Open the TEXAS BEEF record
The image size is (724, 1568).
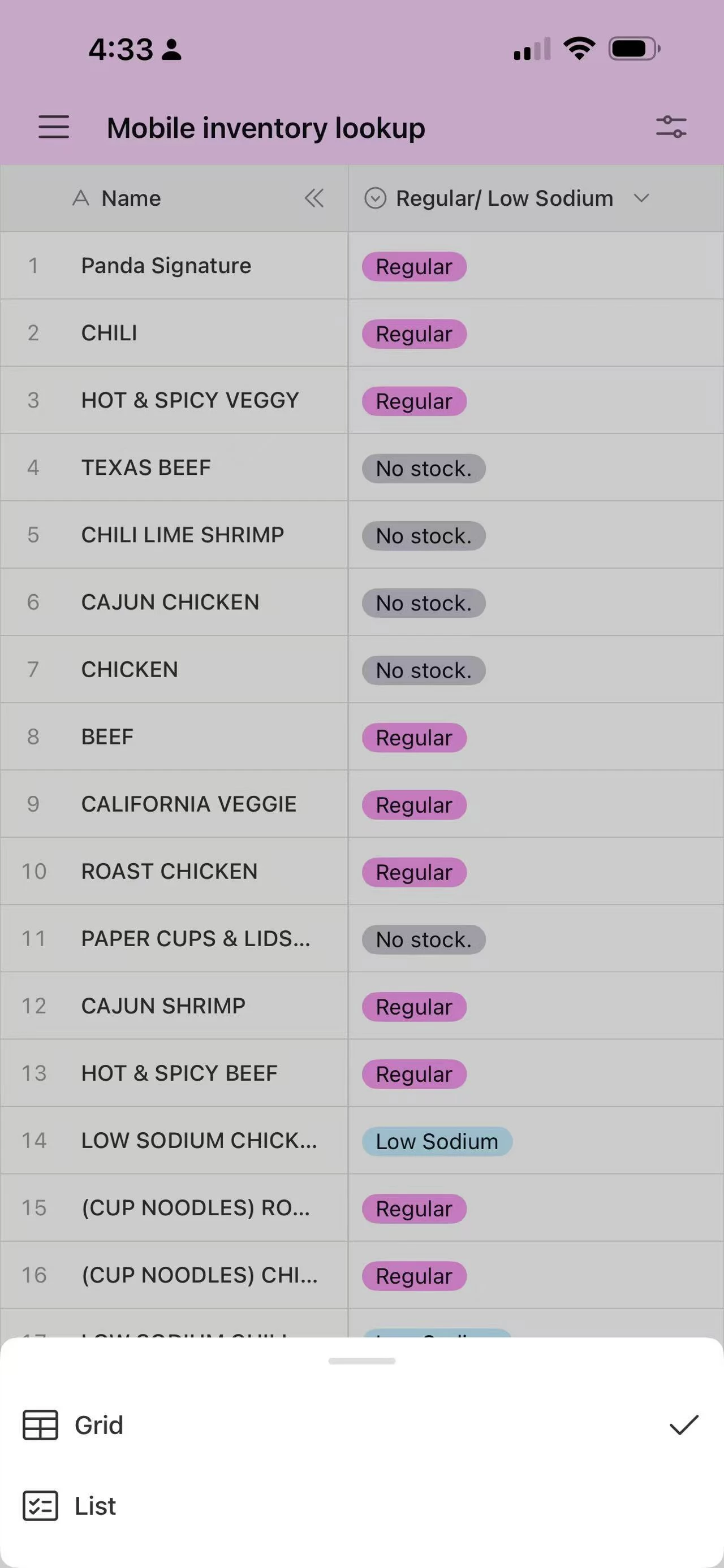[x=146, y=467]
